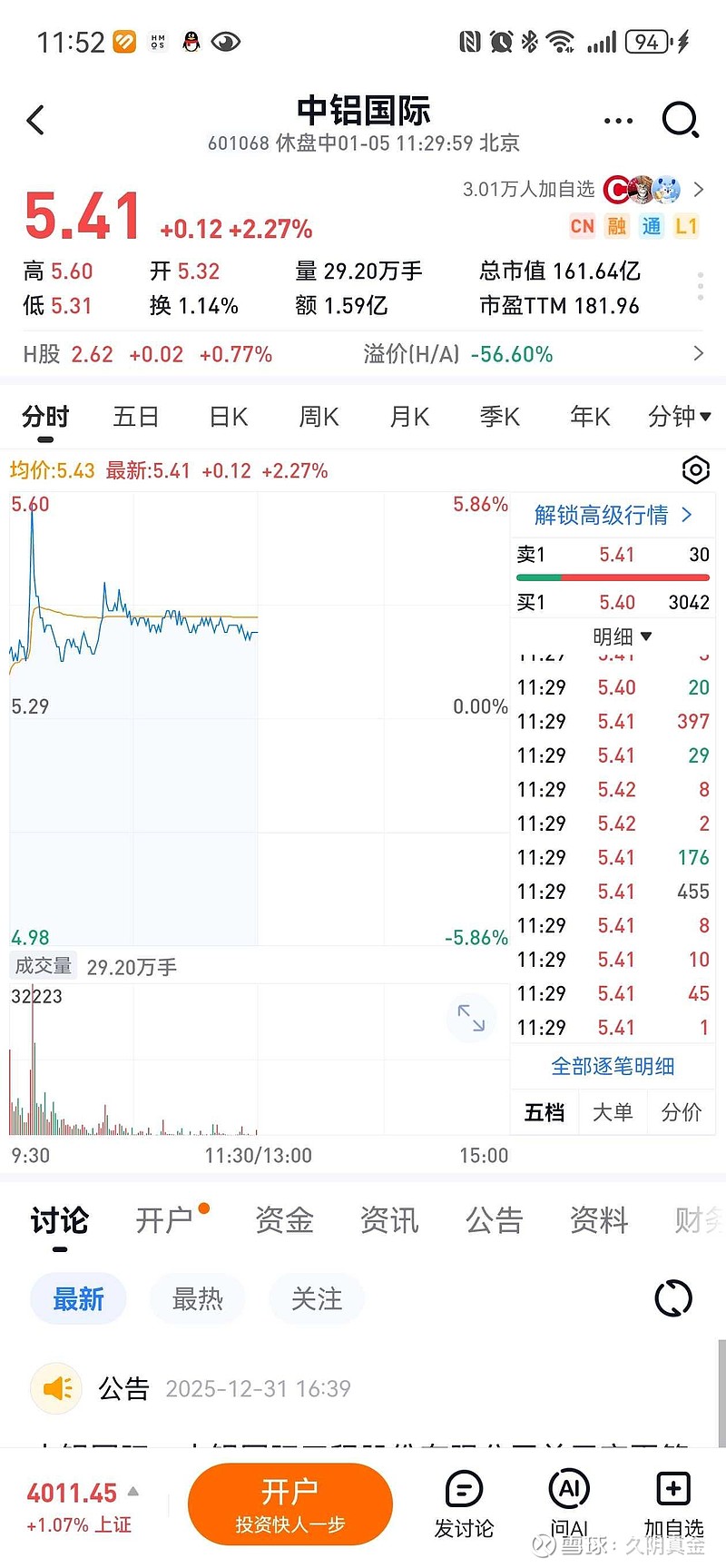Open the 资金 tab

point(284,1220)
